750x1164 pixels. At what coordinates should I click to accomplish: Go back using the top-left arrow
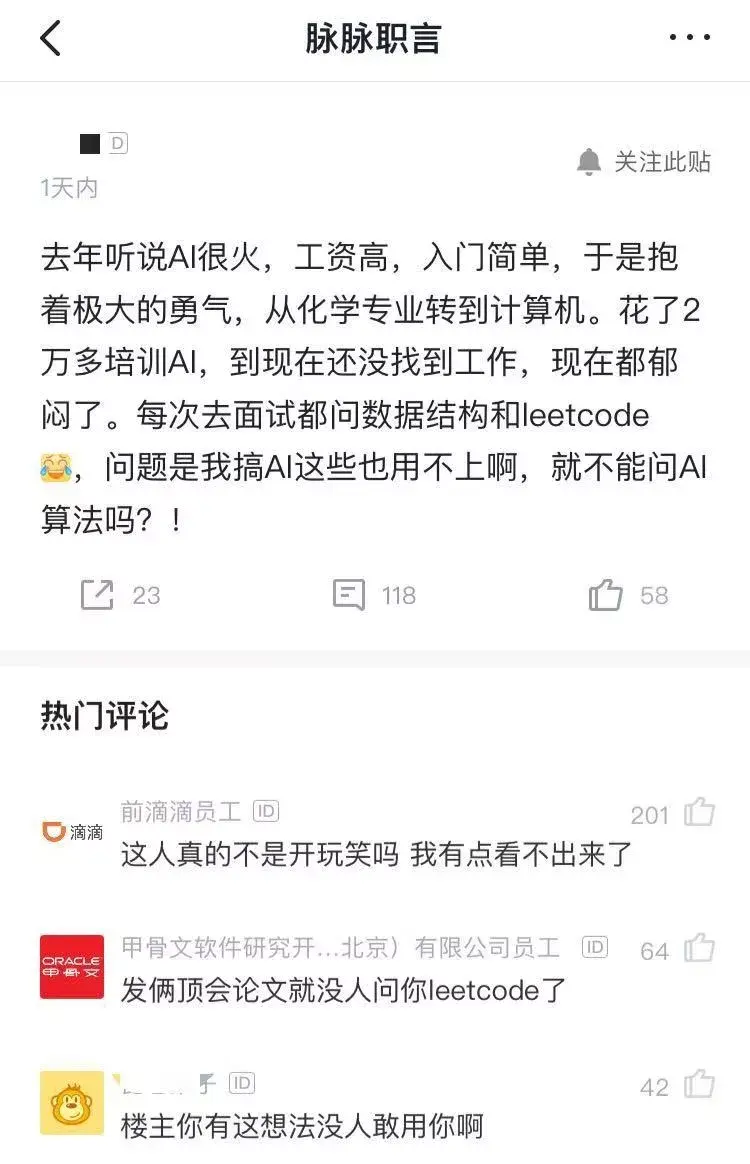click(51, 39)
